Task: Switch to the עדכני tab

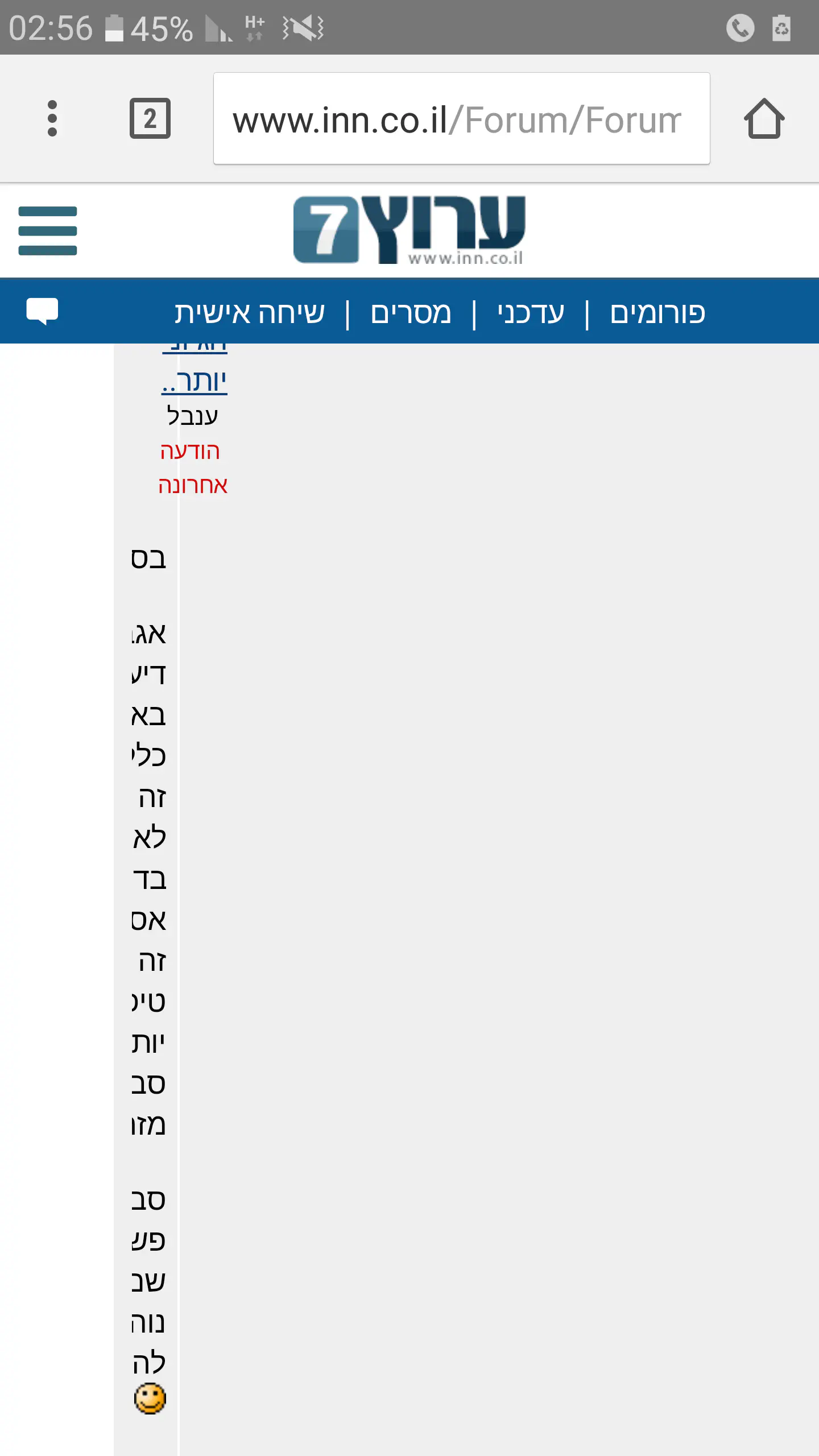Action: pyautogui.click(x=531, y=313)
